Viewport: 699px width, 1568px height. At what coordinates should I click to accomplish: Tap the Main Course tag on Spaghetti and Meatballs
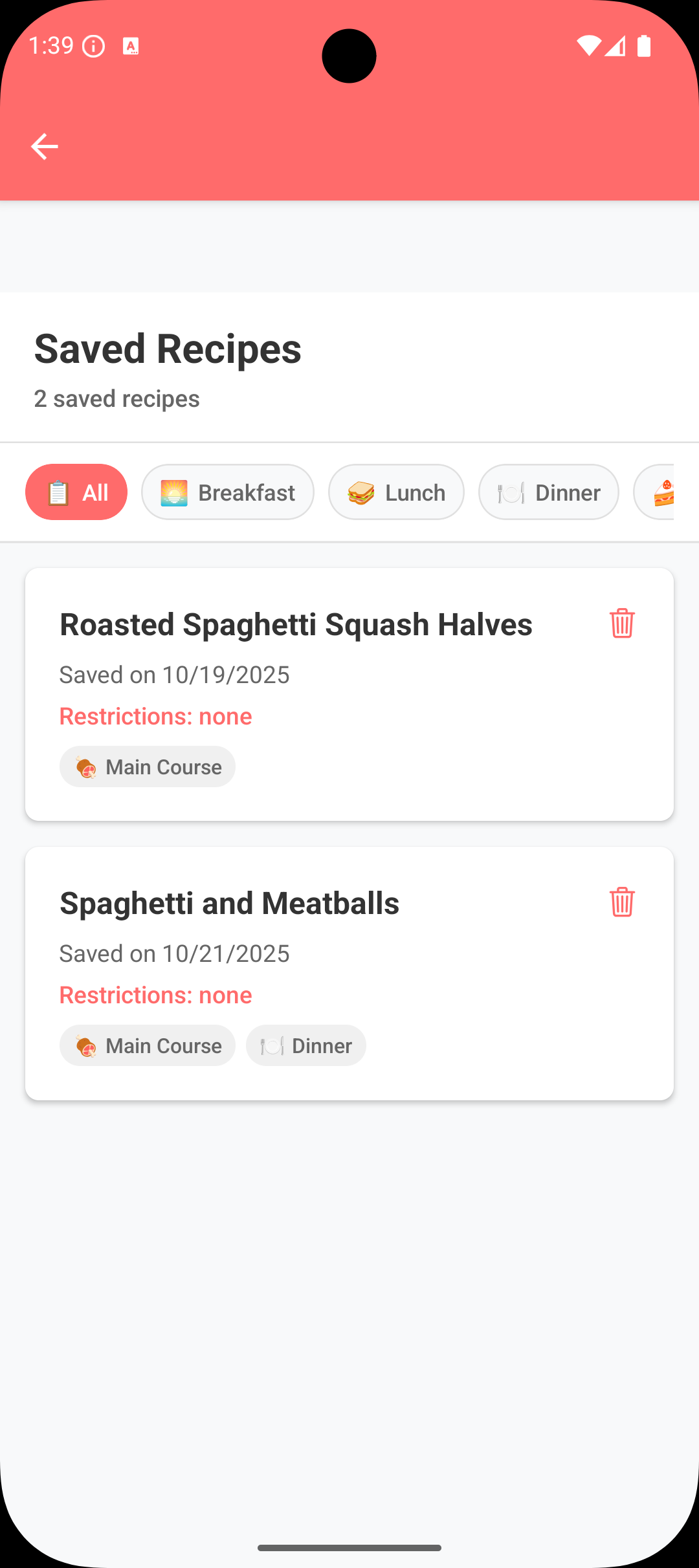point(147,1045)
